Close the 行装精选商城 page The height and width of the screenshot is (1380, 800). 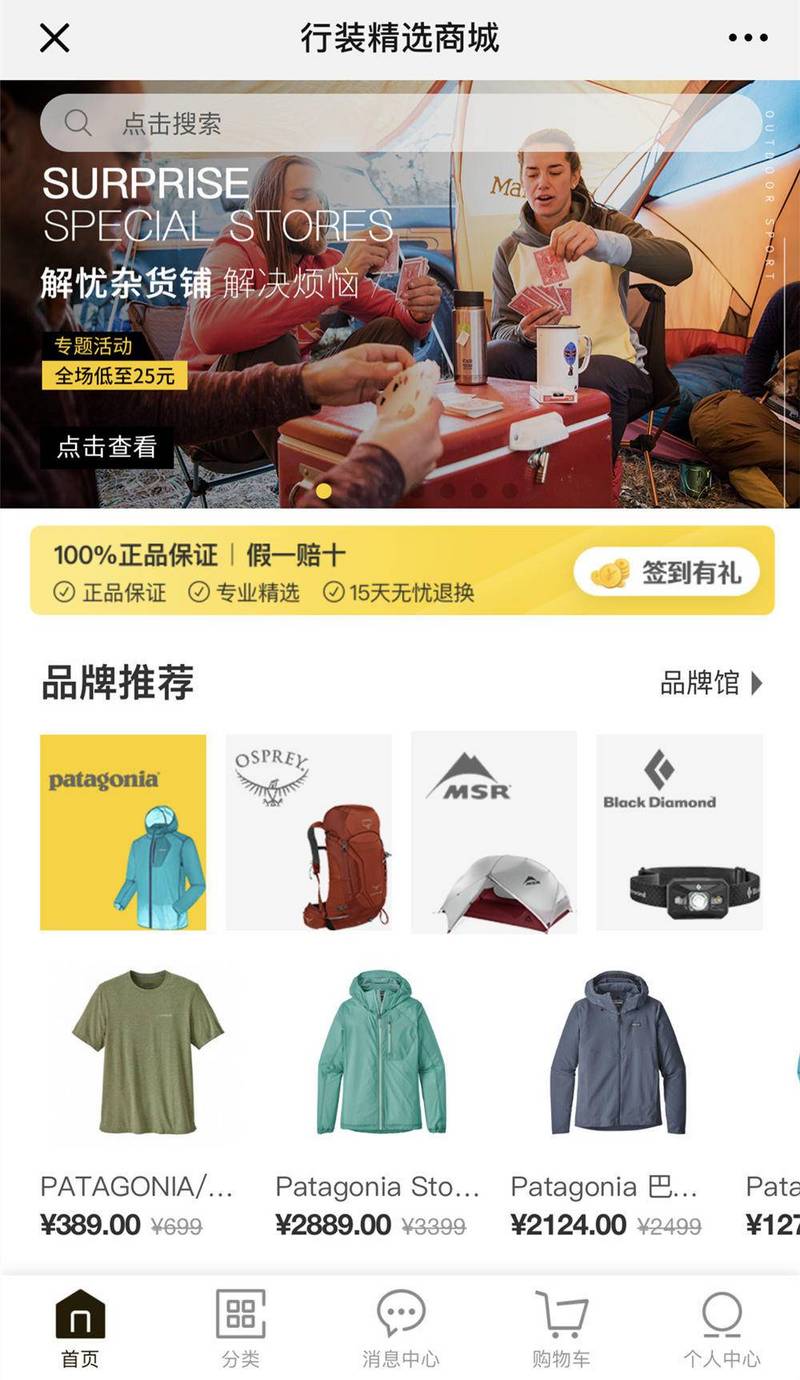click(x=54, y=38)
